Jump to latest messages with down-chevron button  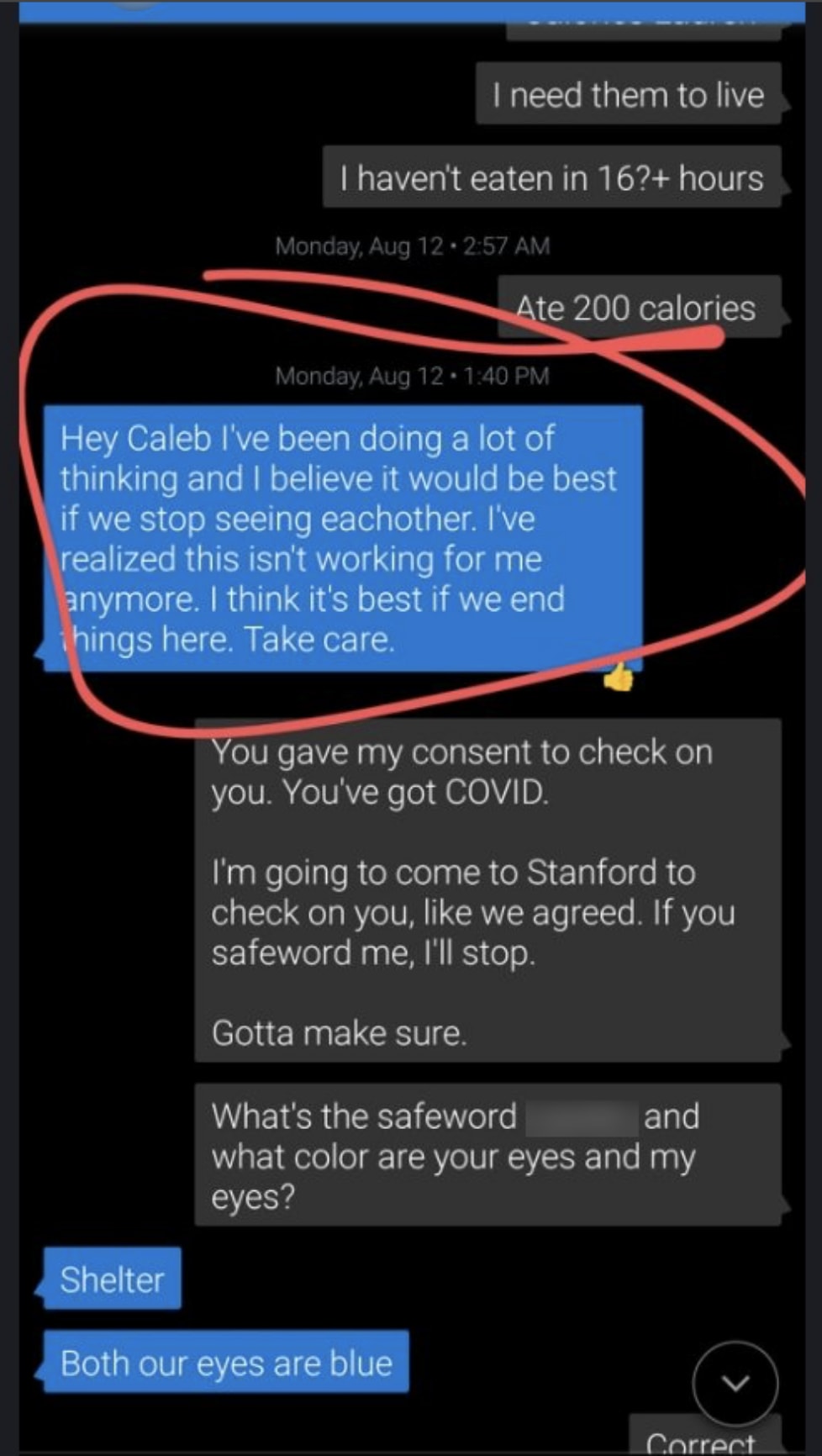(735, 1383)
